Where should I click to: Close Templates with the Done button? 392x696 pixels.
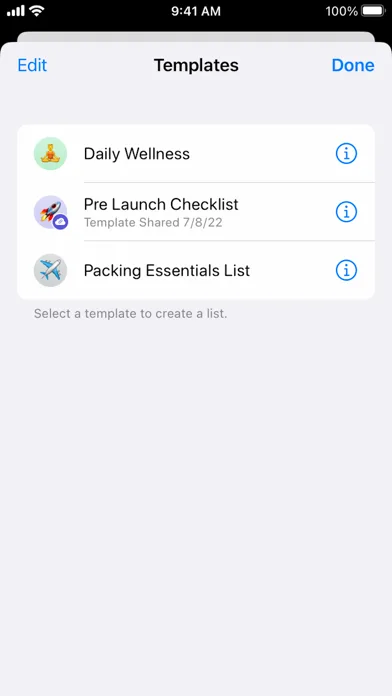(x=353, y=65)
